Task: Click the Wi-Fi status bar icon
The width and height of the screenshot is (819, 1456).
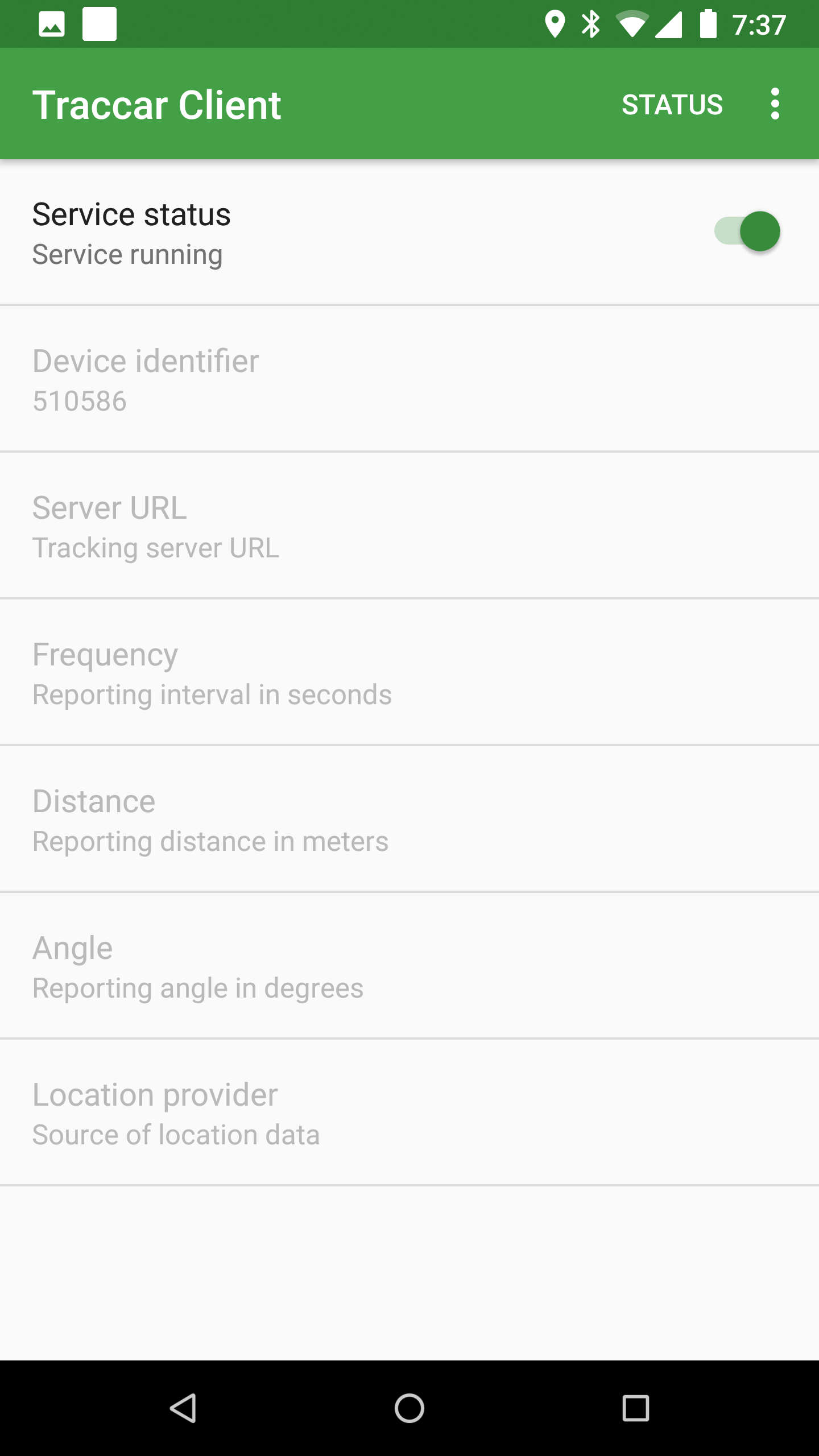Action: 632,23
